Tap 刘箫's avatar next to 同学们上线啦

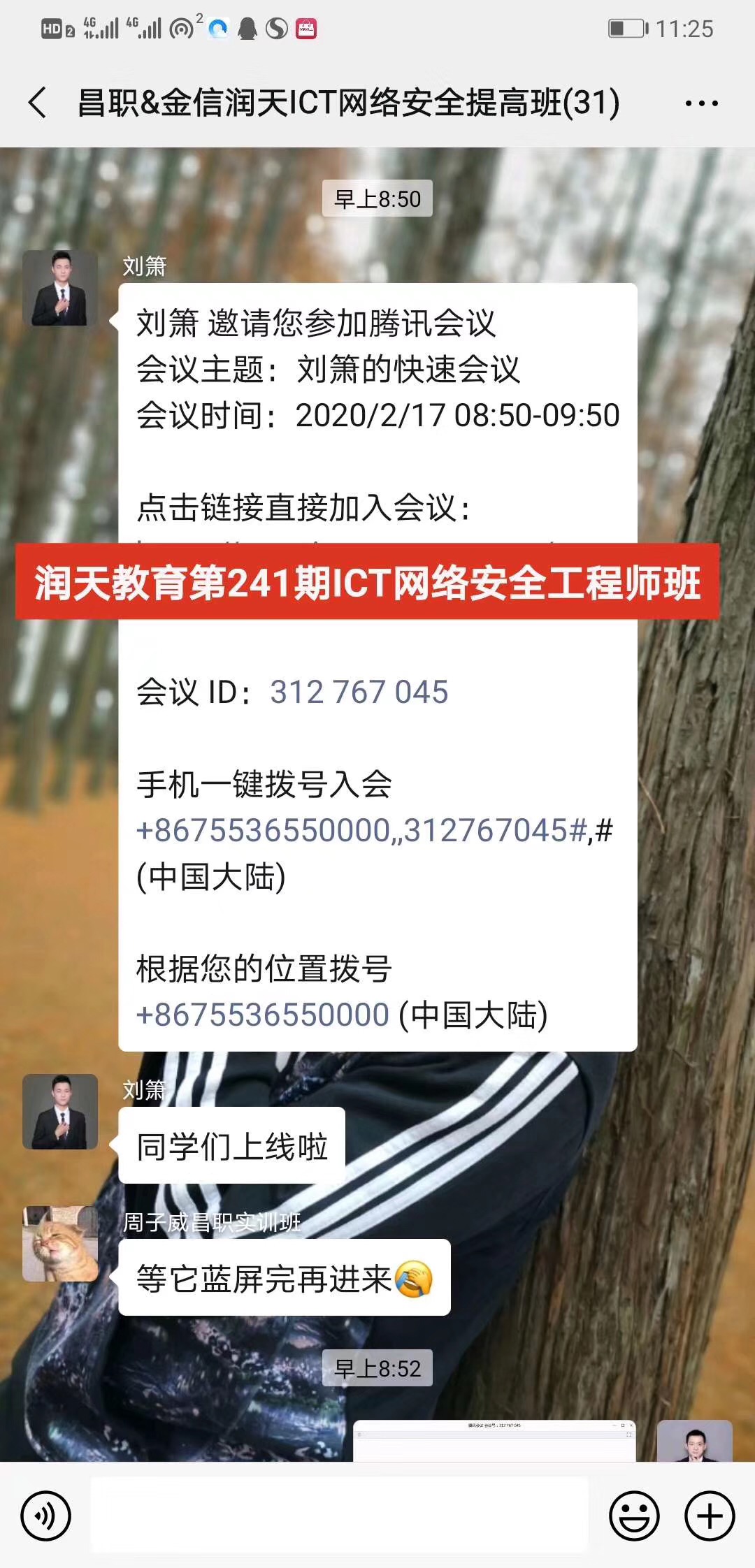click(x=60, y=1112)
